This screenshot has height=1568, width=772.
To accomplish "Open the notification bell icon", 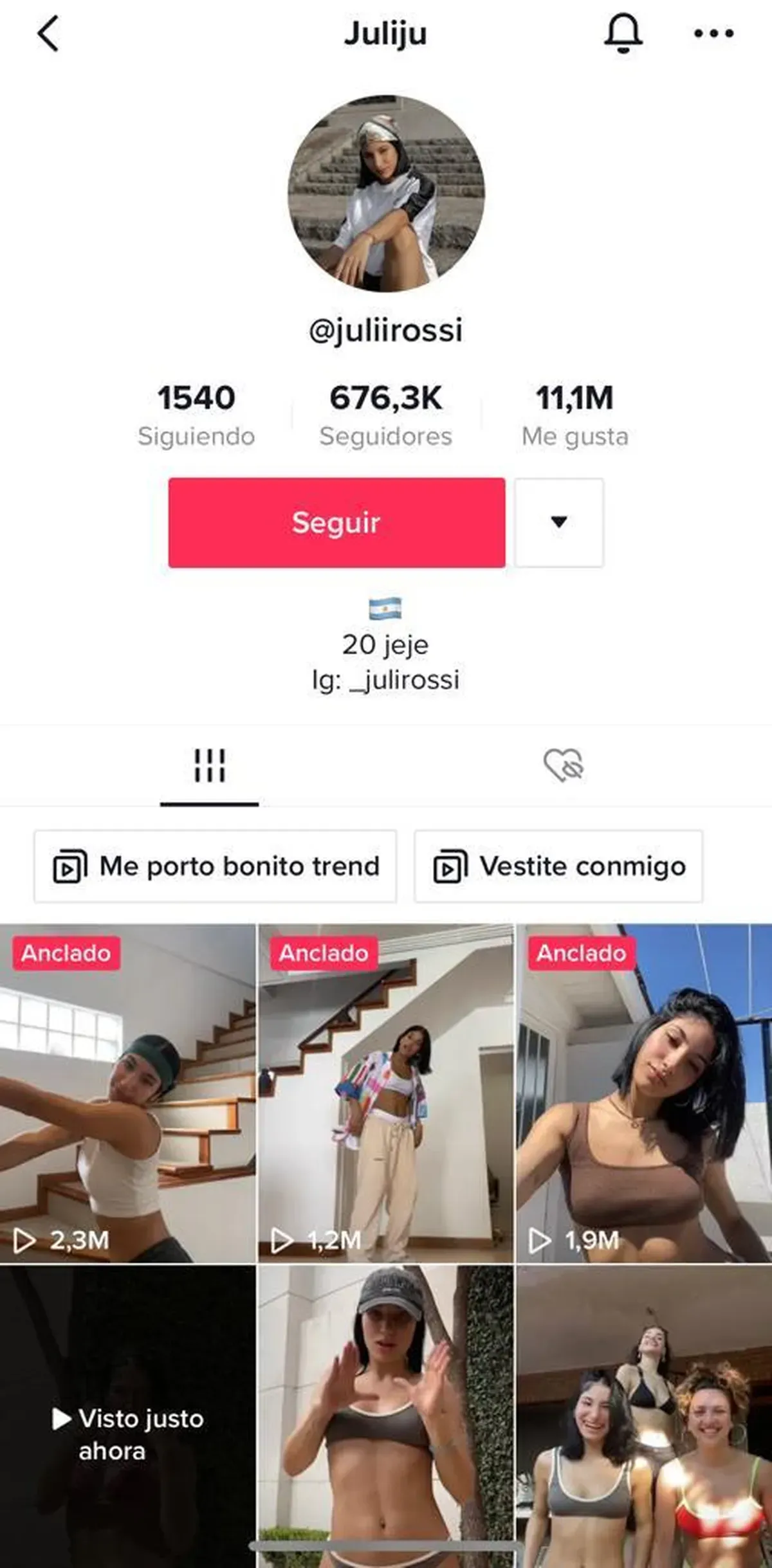I will tap(622, 35).
